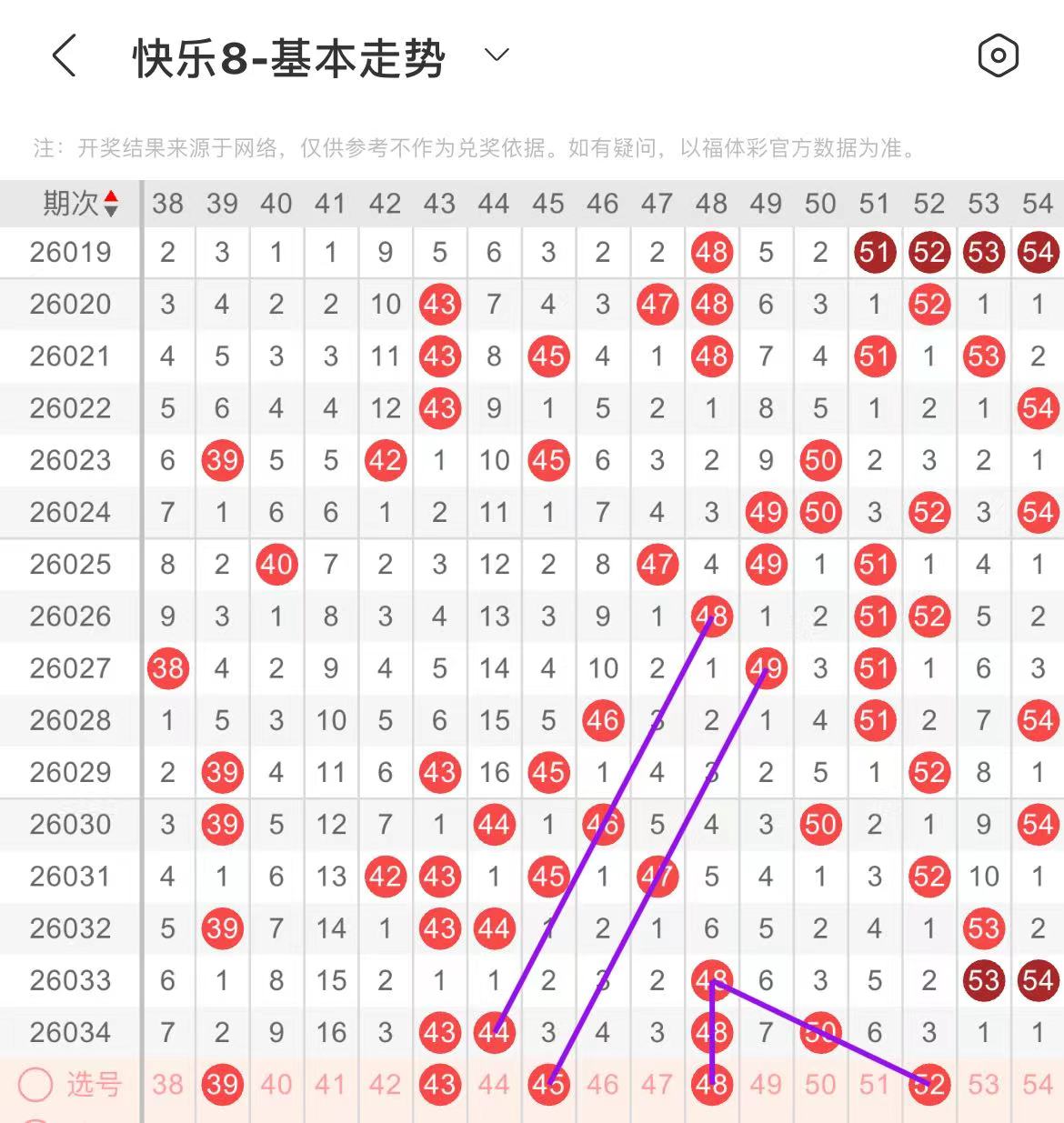Viewport: 1064px width, 1123px height.
Task: Tap number 47 in the 选号 row
Action: pos(657,1084)
